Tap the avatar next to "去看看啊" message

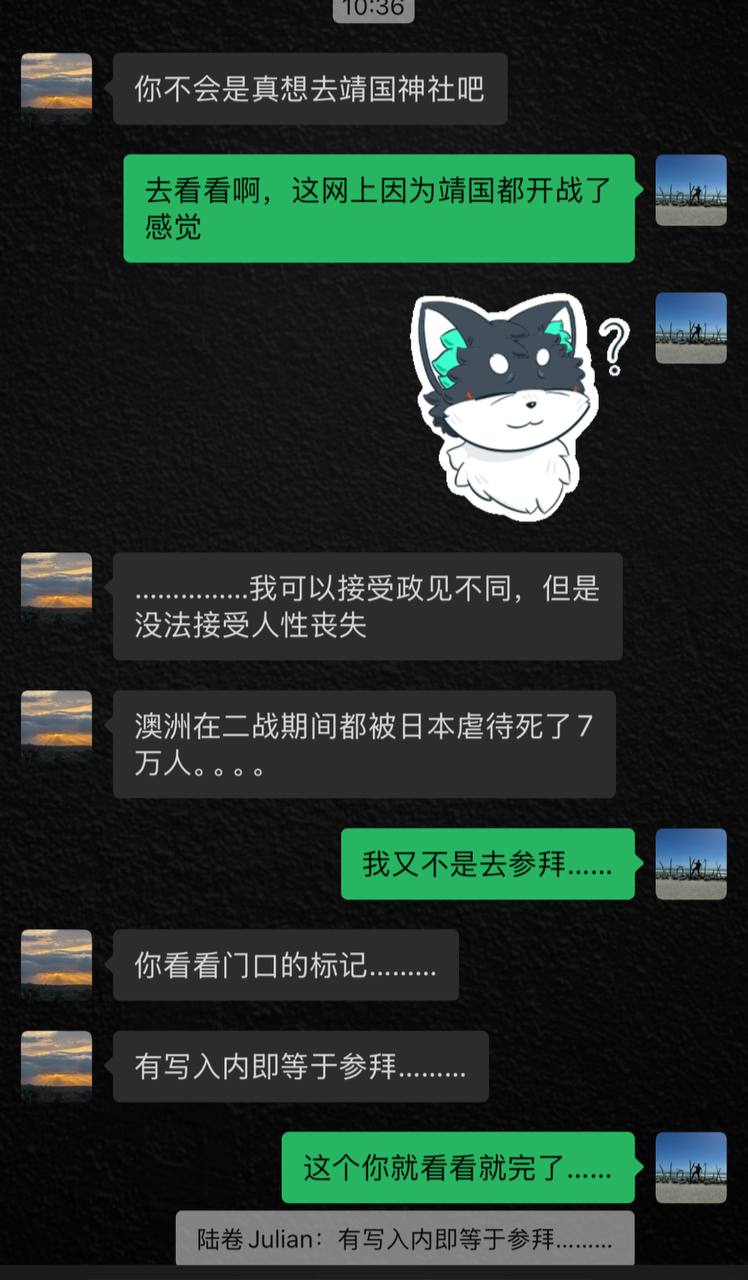tap(691, 190)
